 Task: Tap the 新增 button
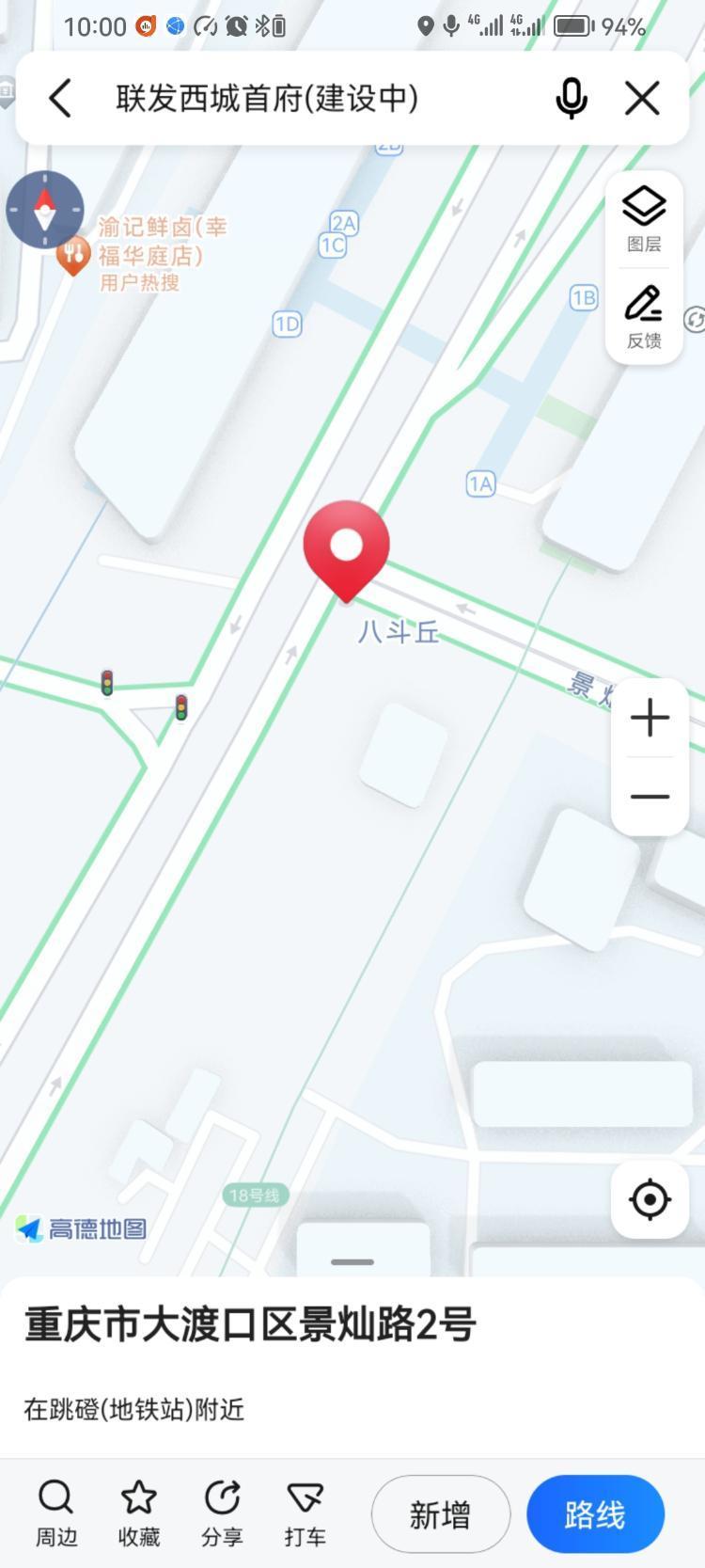click(440, 1514)
